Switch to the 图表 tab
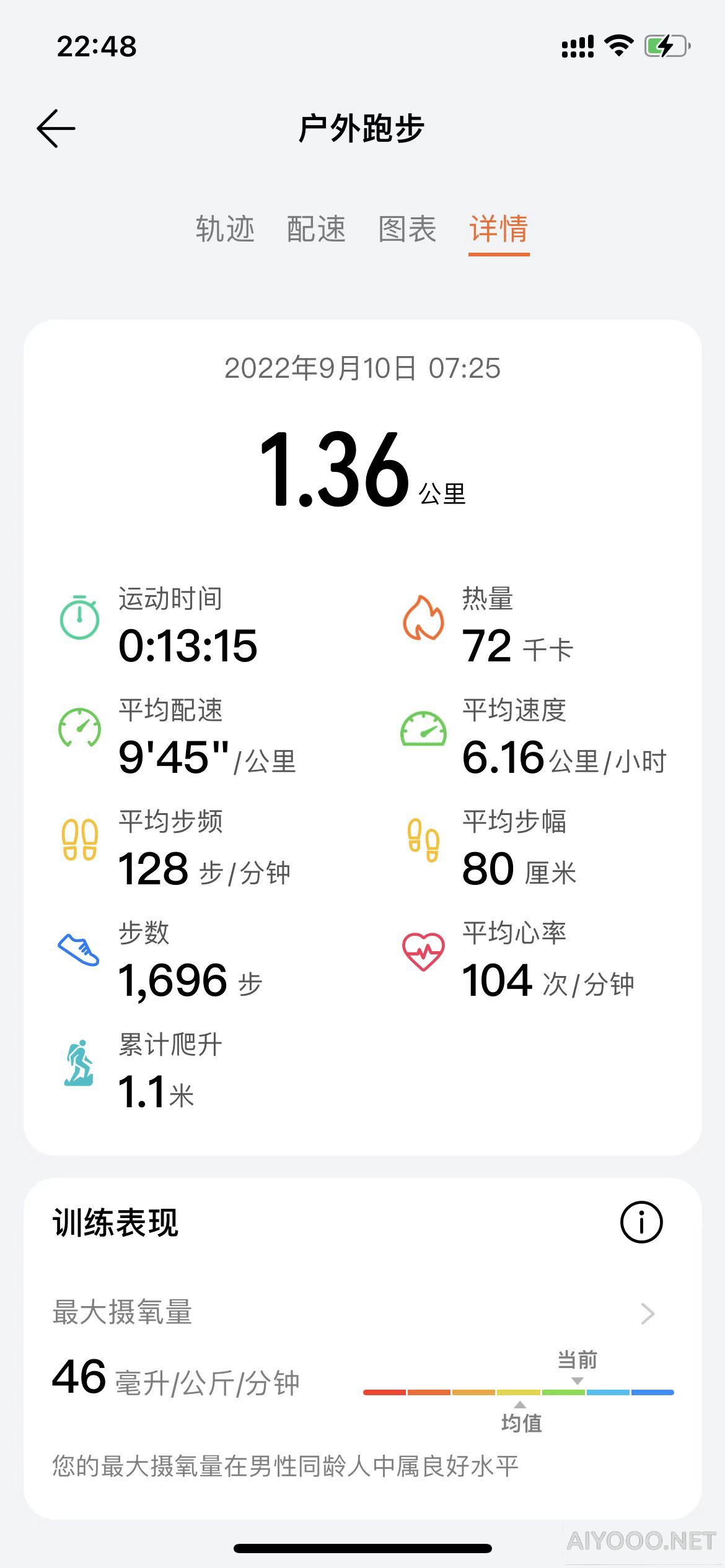Viewport: 725px width, 1568px height. tap(407, 229)
